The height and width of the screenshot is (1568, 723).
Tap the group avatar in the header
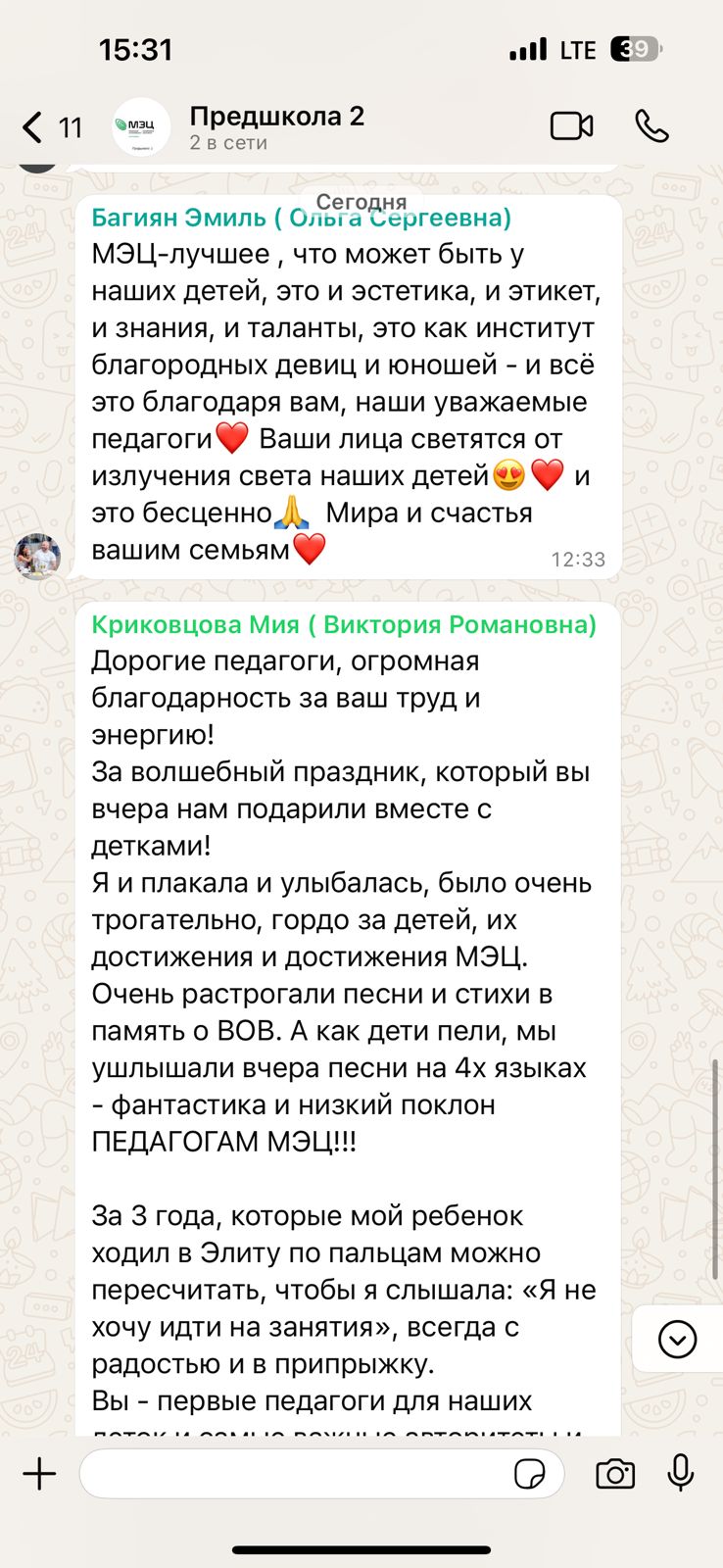(x=141, y=127)
